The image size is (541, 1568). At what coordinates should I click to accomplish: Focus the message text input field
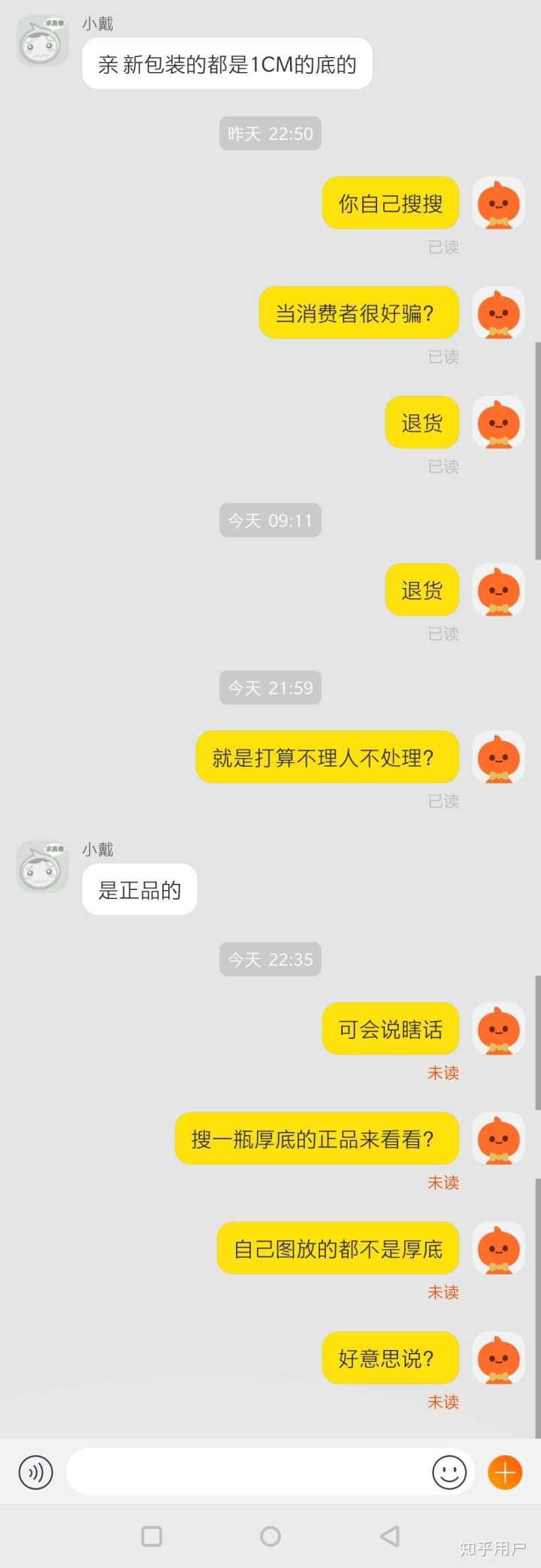coord(248,1471)
